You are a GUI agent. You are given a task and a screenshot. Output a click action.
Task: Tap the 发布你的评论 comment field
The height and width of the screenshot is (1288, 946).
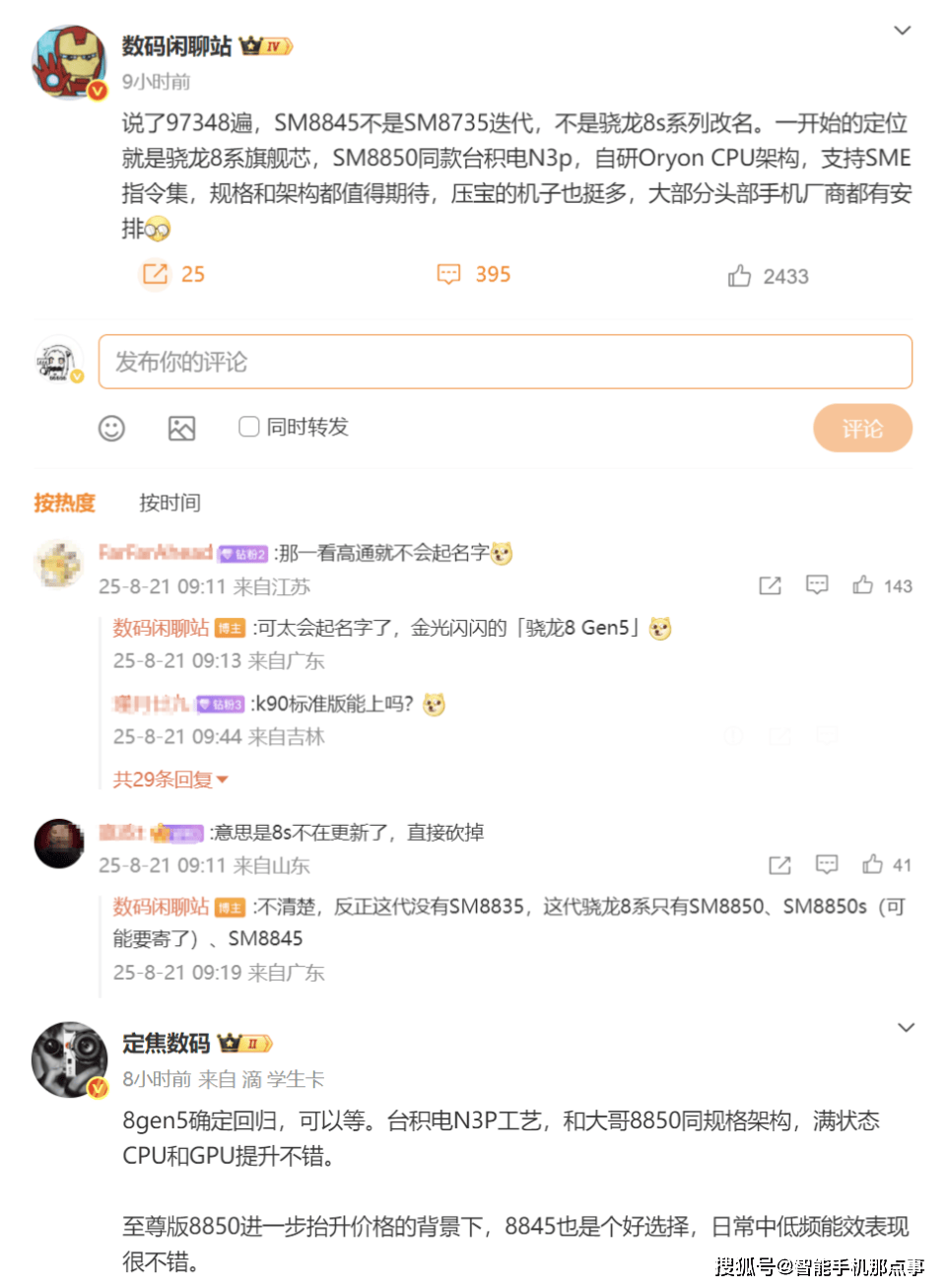505,362
